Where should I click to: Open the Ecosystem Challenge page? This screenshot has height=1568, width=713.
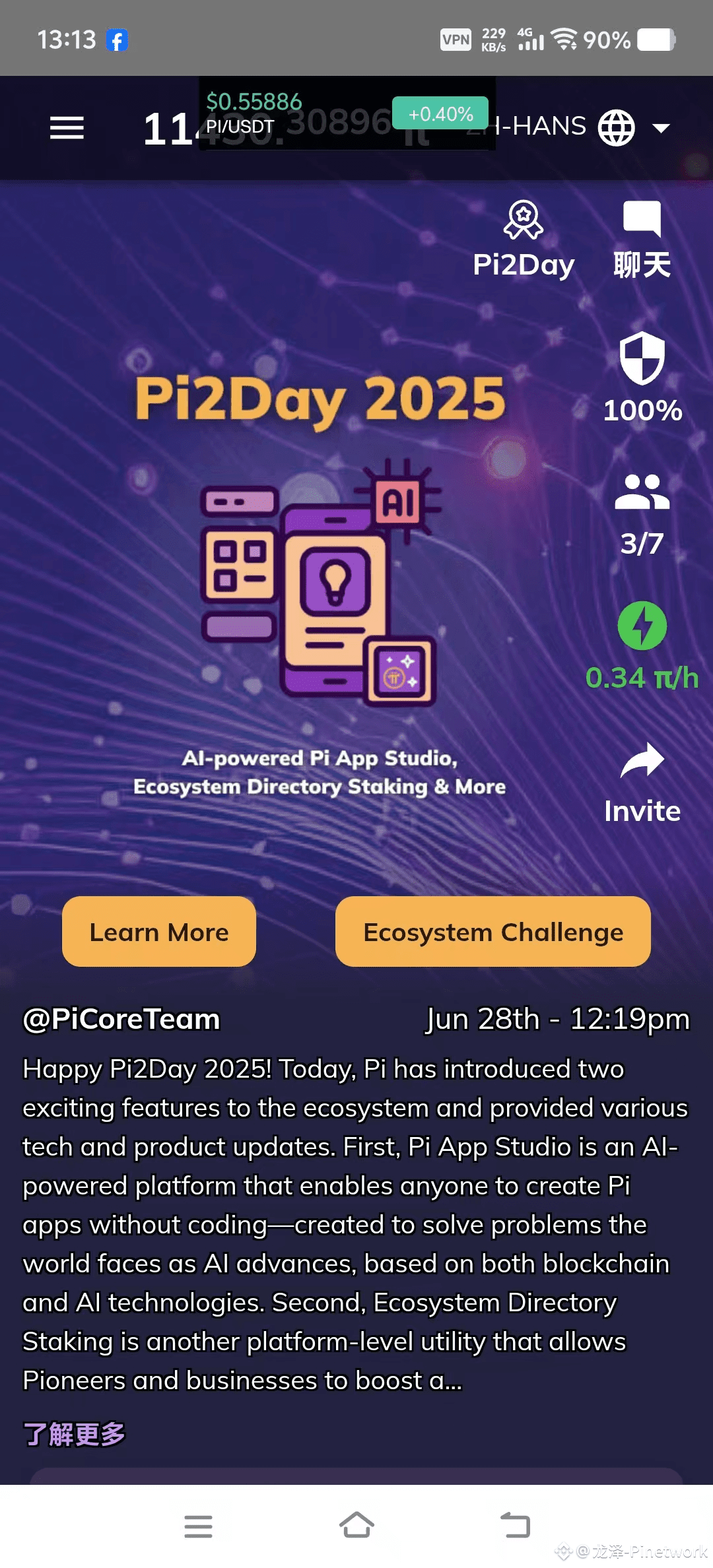(493, 932)
